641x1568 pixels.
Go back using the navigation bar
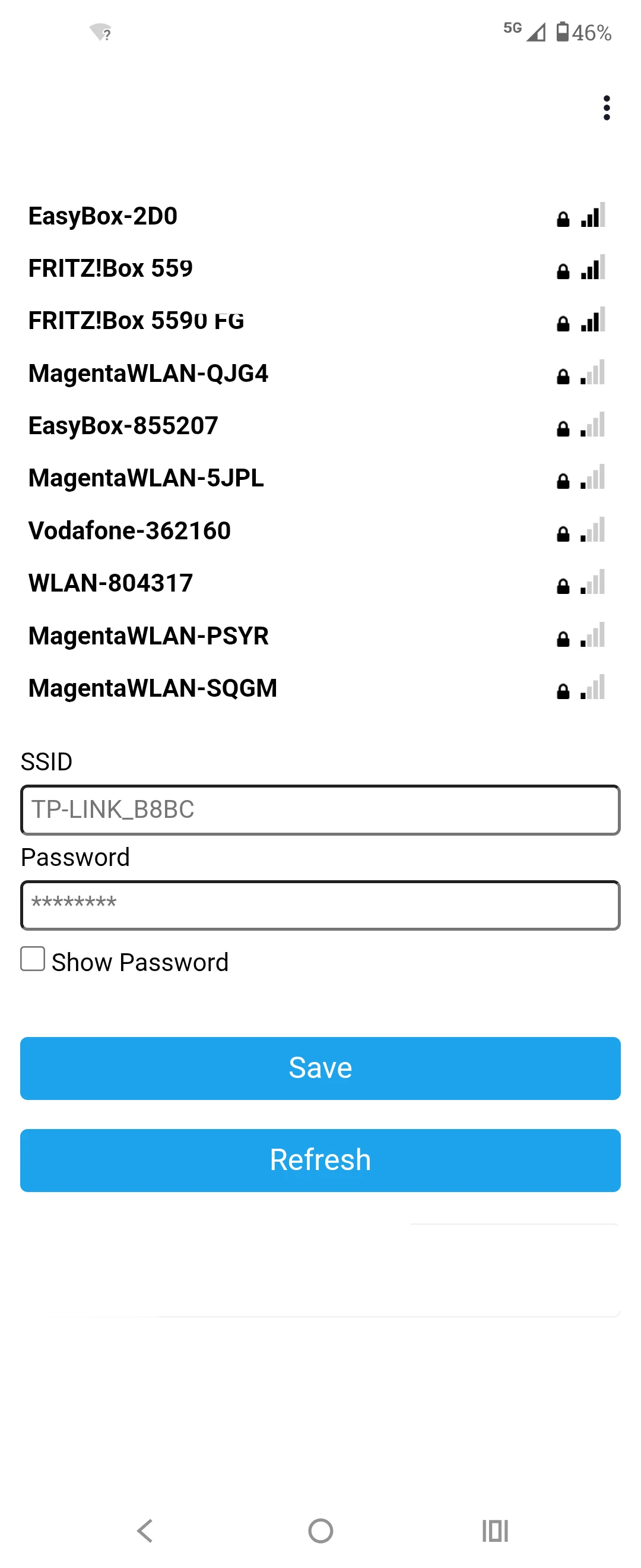(x=145, y=1530)
